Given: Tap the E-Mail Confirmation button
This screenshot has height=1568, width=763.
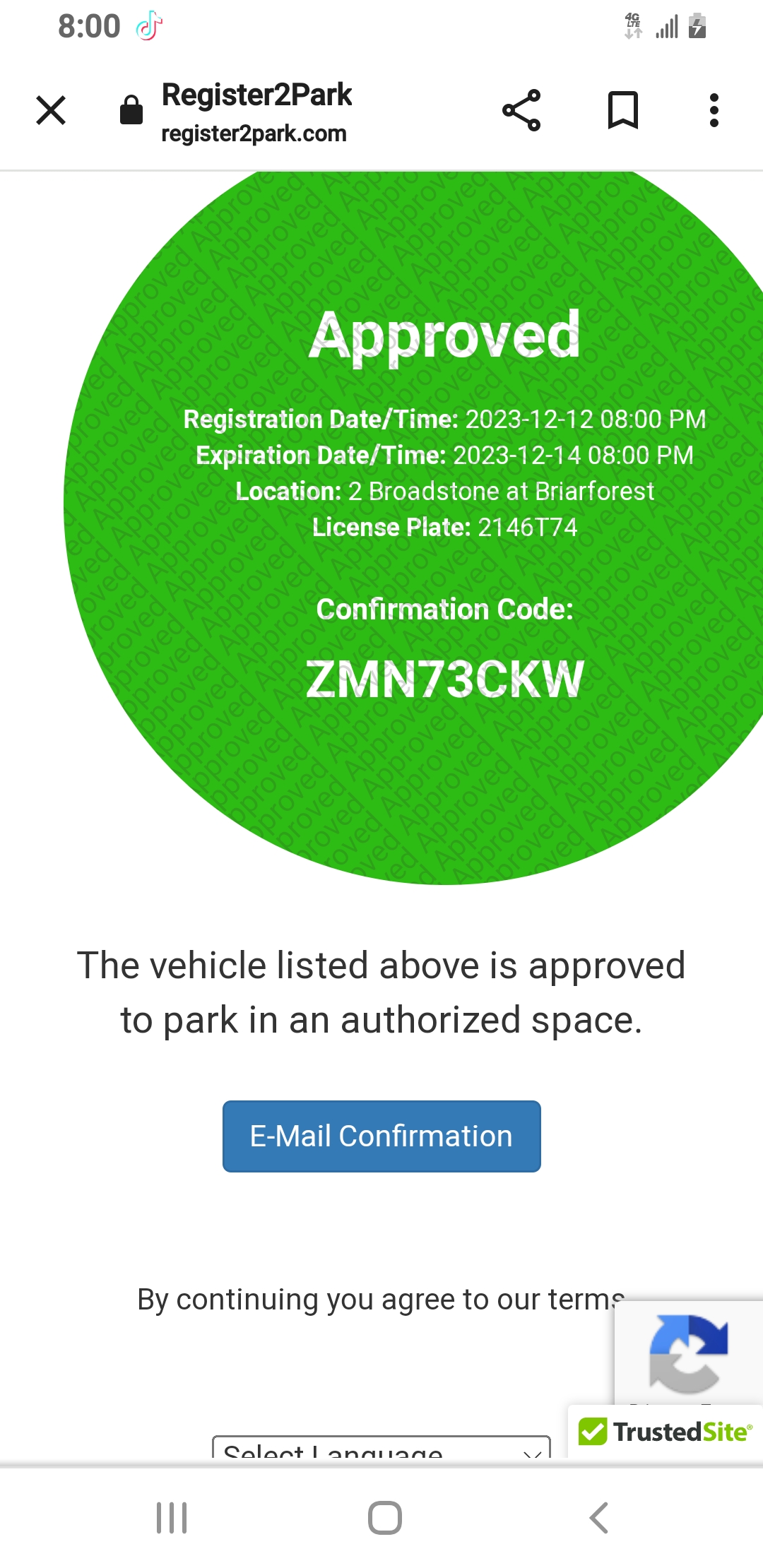Looking at the screenshot, I should pyautogui.click(x=381, y=1136).
